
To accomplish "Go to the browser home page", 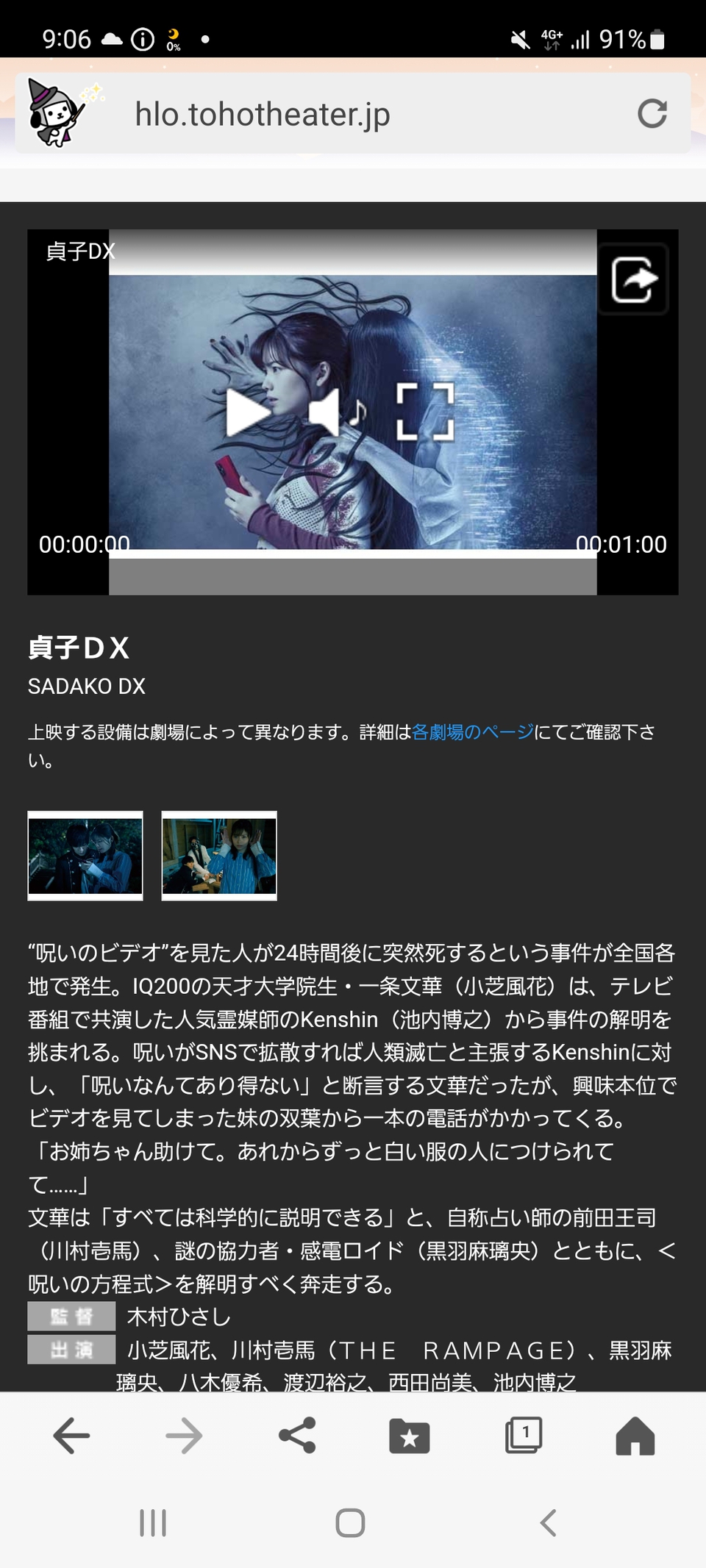I will click(635, 1436).
